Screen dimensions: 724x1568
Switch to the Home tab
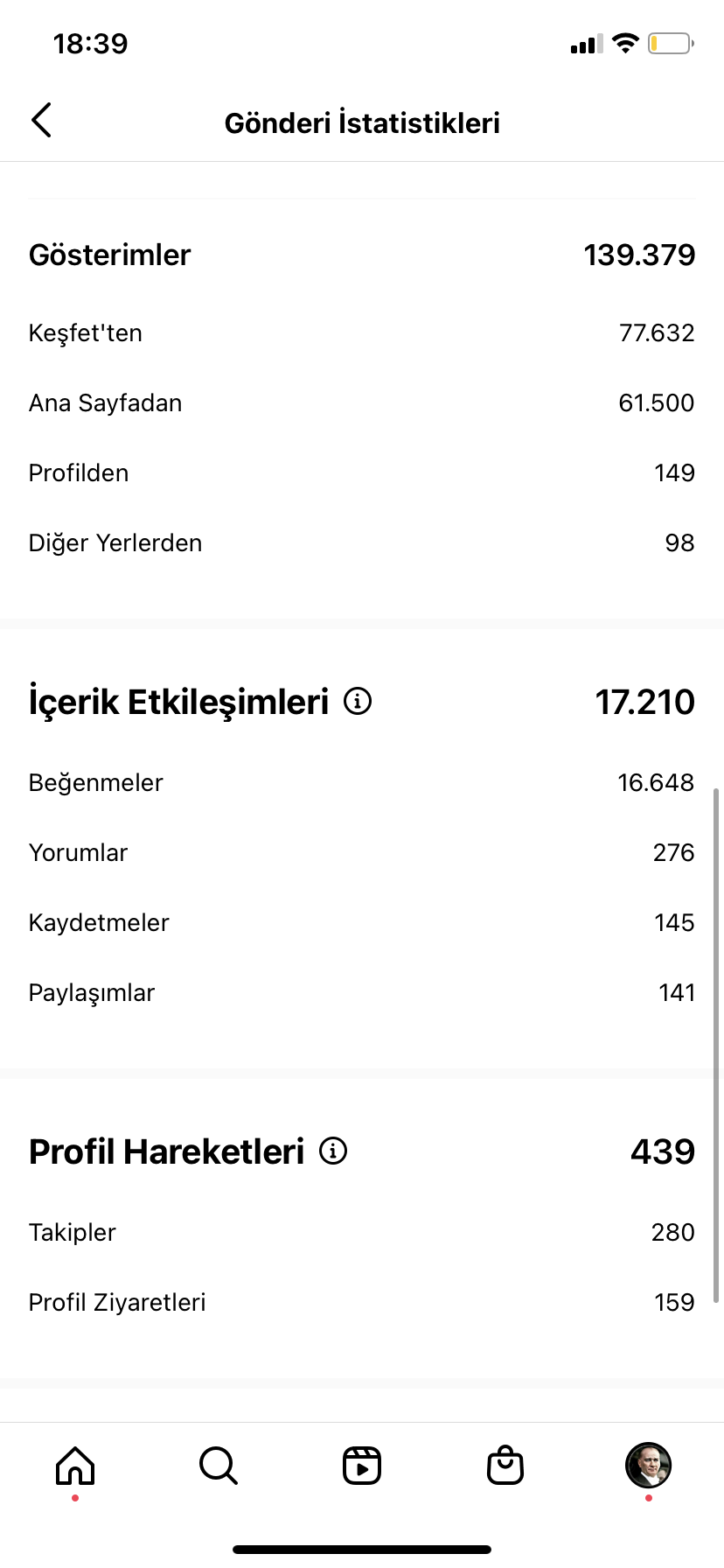point(75,1466)
